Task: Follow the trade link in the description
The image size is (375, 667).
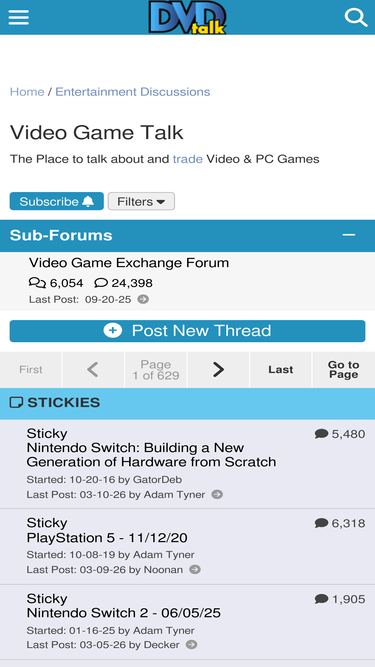Action: tap(188, 159)
